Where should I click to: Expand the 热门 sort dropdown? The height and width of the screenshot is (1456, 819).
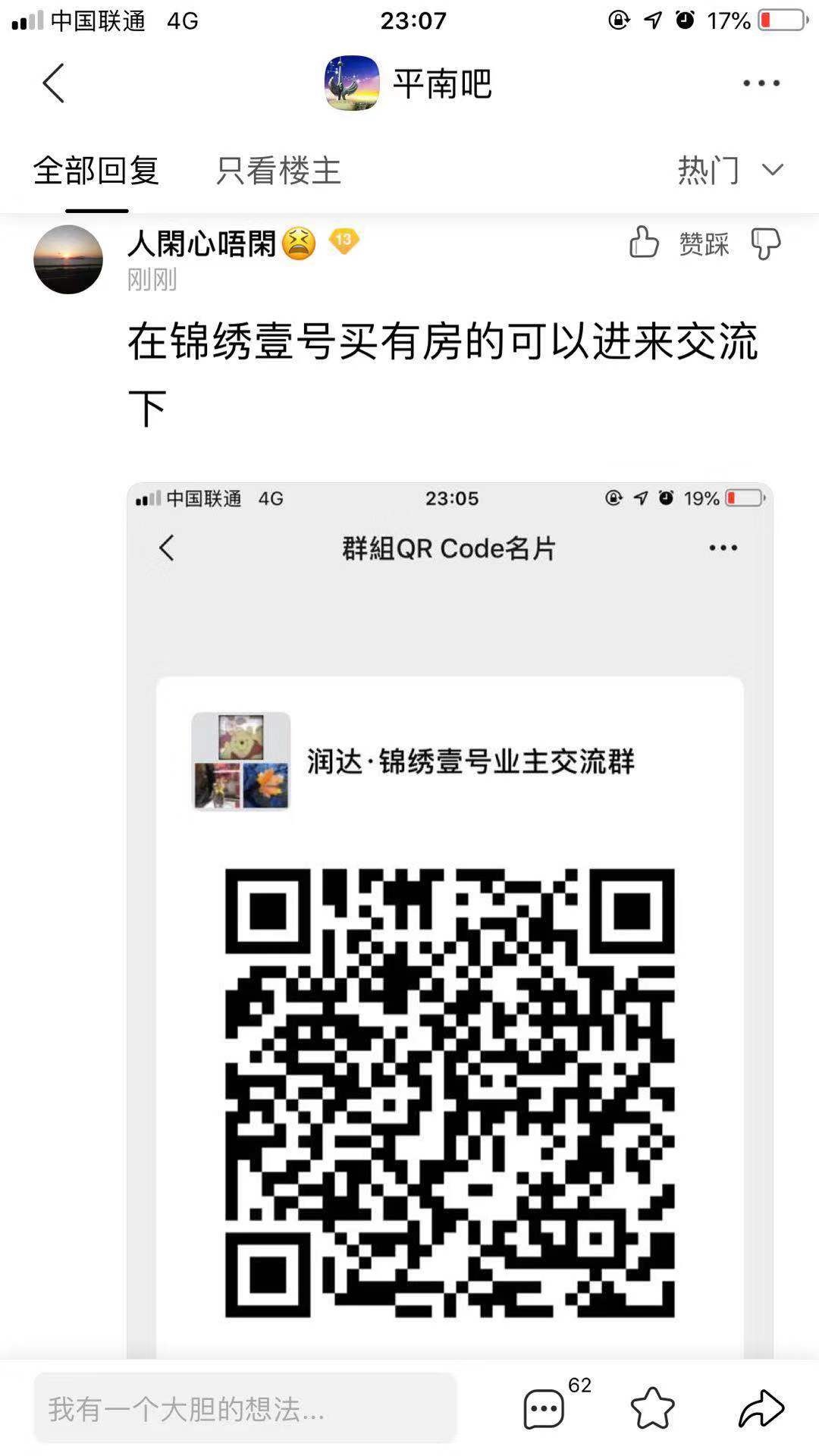730,170
